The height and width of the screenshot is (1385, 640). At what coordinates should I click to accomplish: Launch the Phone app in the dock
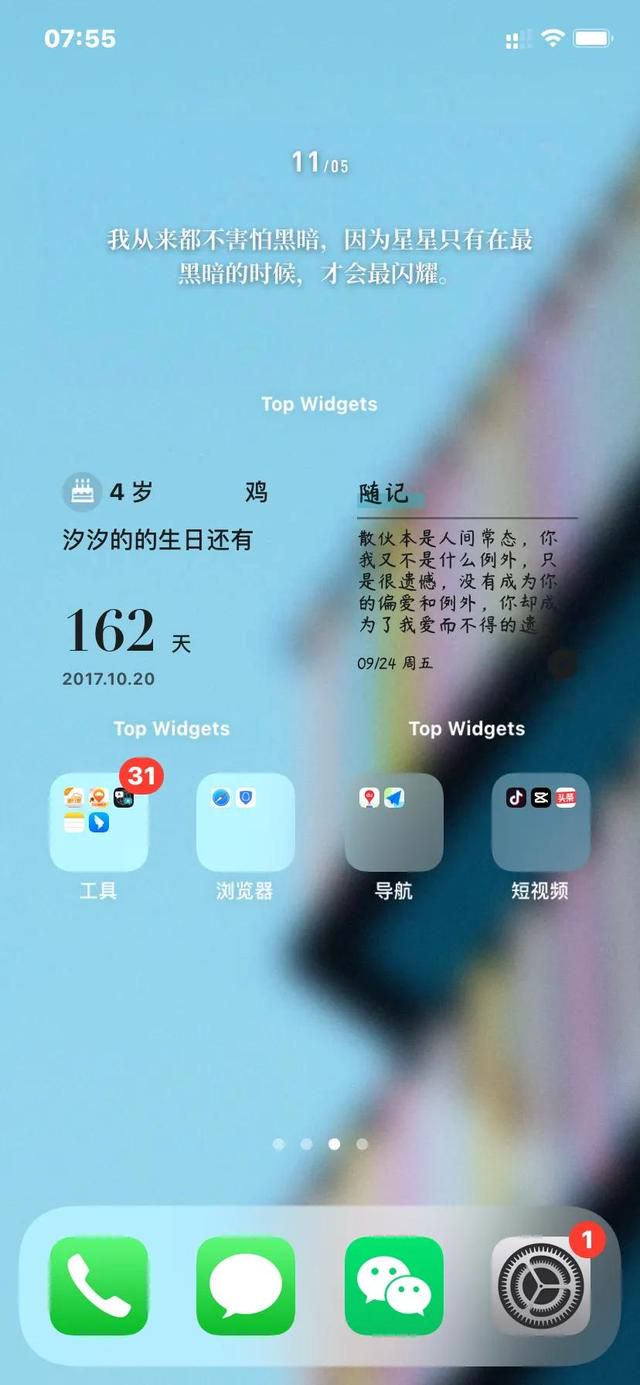coord(99,1286)
